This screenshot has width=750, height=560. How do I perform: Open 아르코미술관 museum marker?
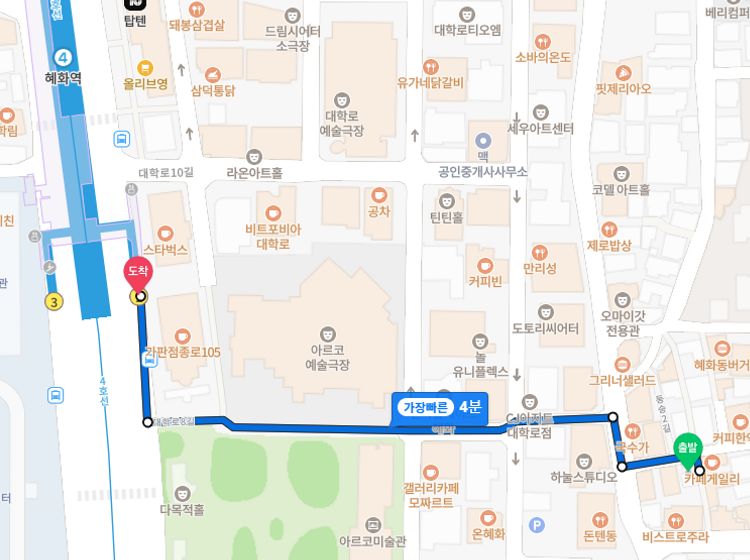(x=372, y=524)
